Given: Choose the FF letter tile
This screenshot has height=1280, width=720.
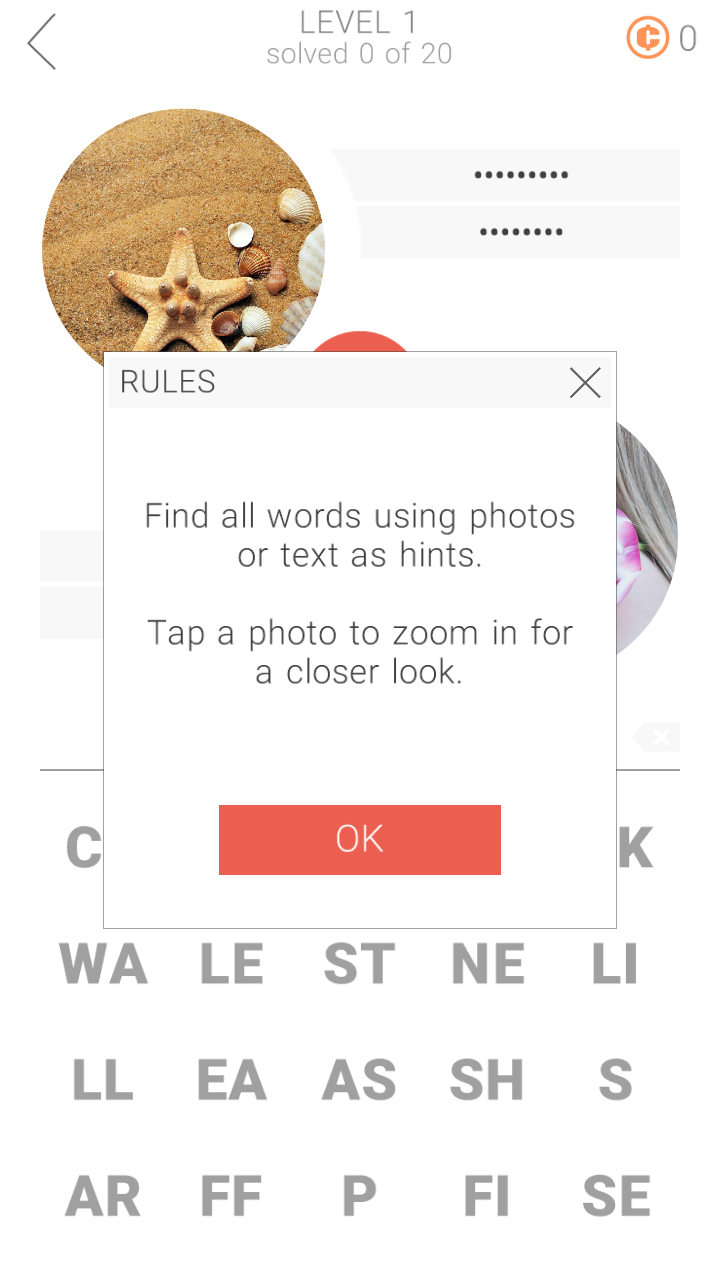Looking at the screenshot, I should [232, 1196].
